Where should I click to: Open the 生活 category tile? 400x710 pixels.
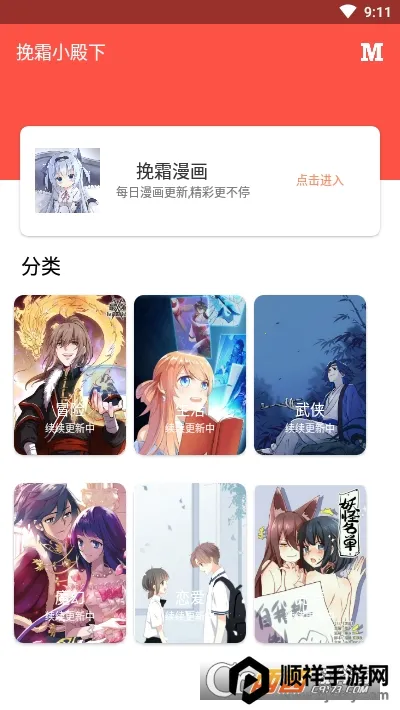click(190, 375)
